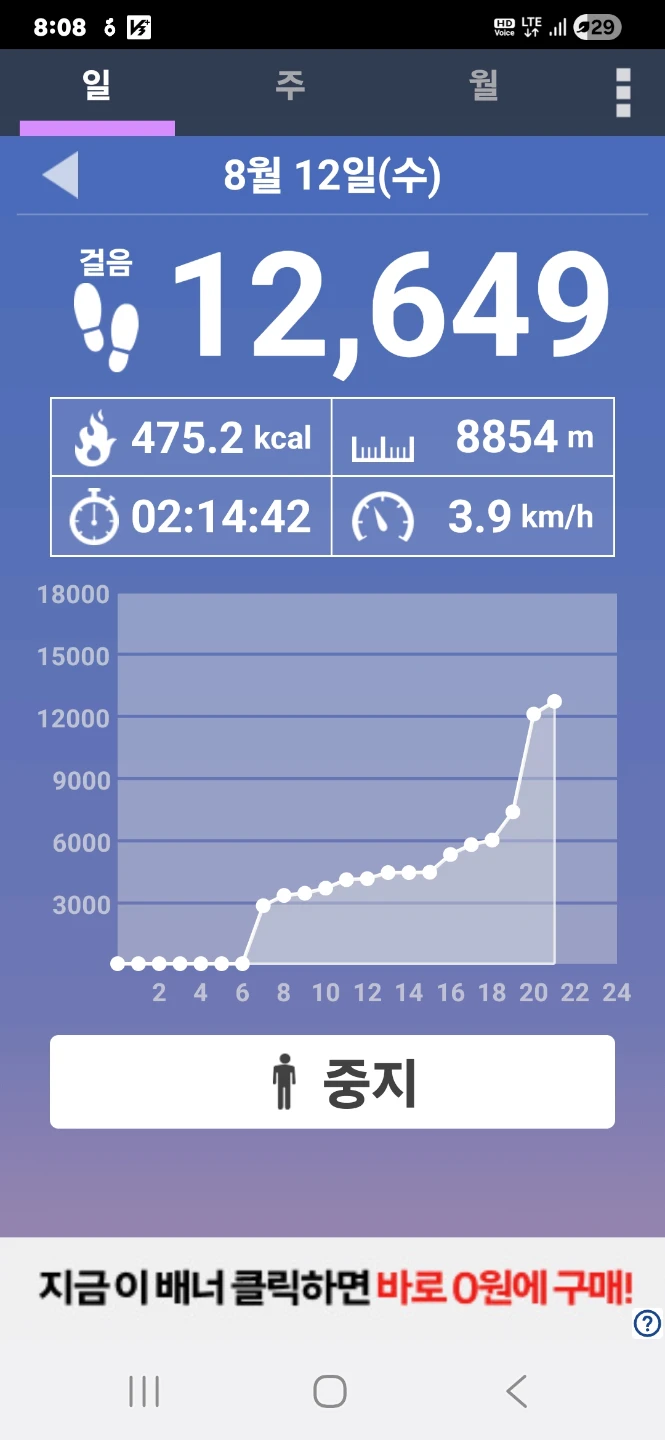Screen dimensions: 665x1440
Task: Go to the previous day with left arrow
Action: (x=60, y=177)
